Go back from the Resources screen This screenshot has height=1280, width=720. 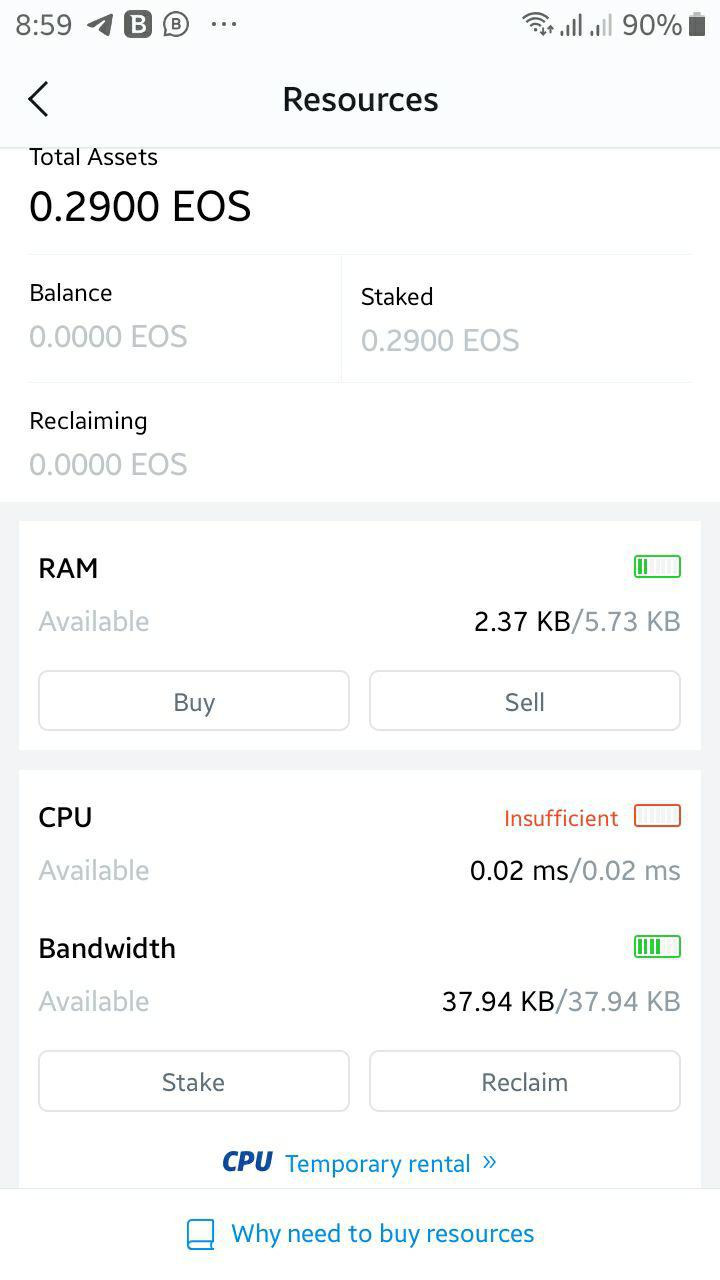tap(38, 99)
